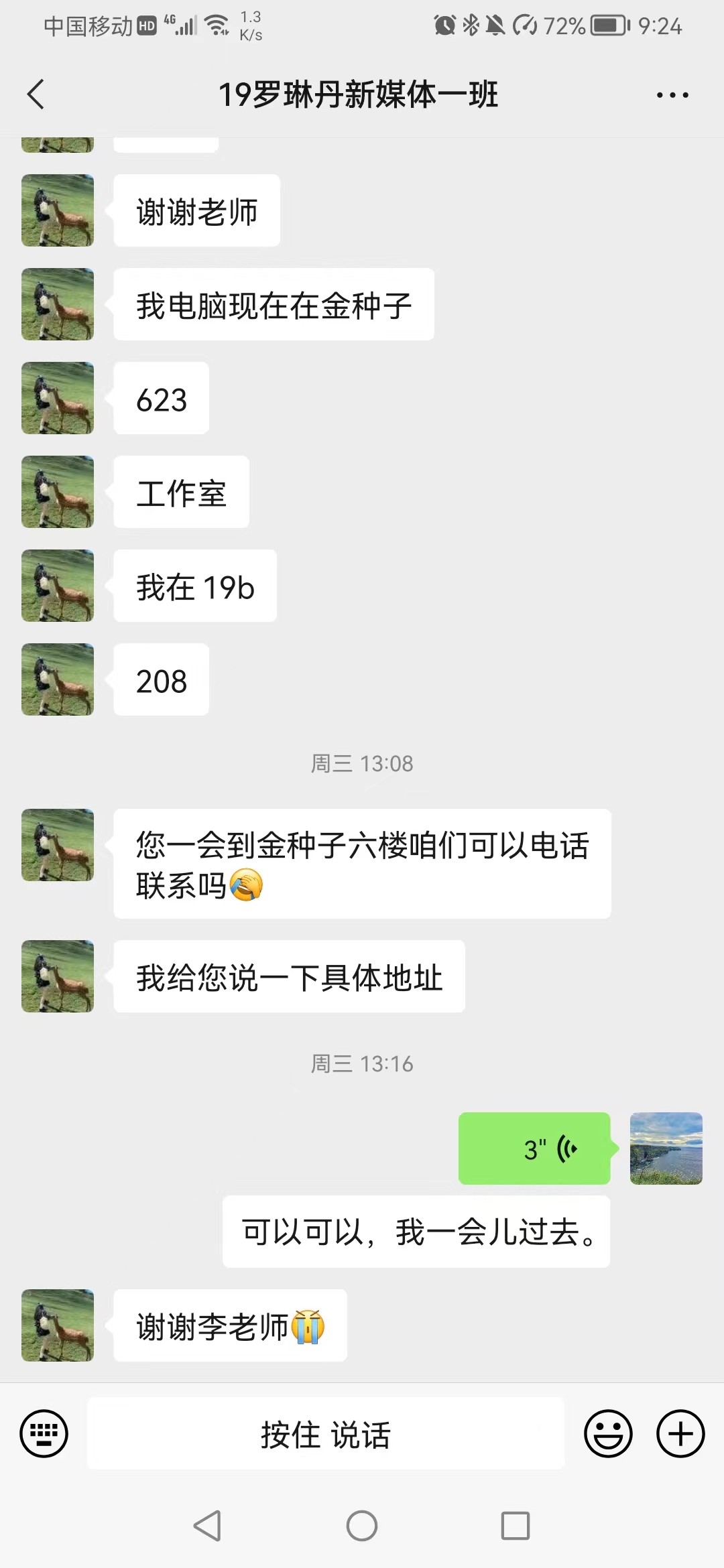724x1568 pixels.
Task: Open the plus attachments menu
Action: click(x=680, y=1434)
